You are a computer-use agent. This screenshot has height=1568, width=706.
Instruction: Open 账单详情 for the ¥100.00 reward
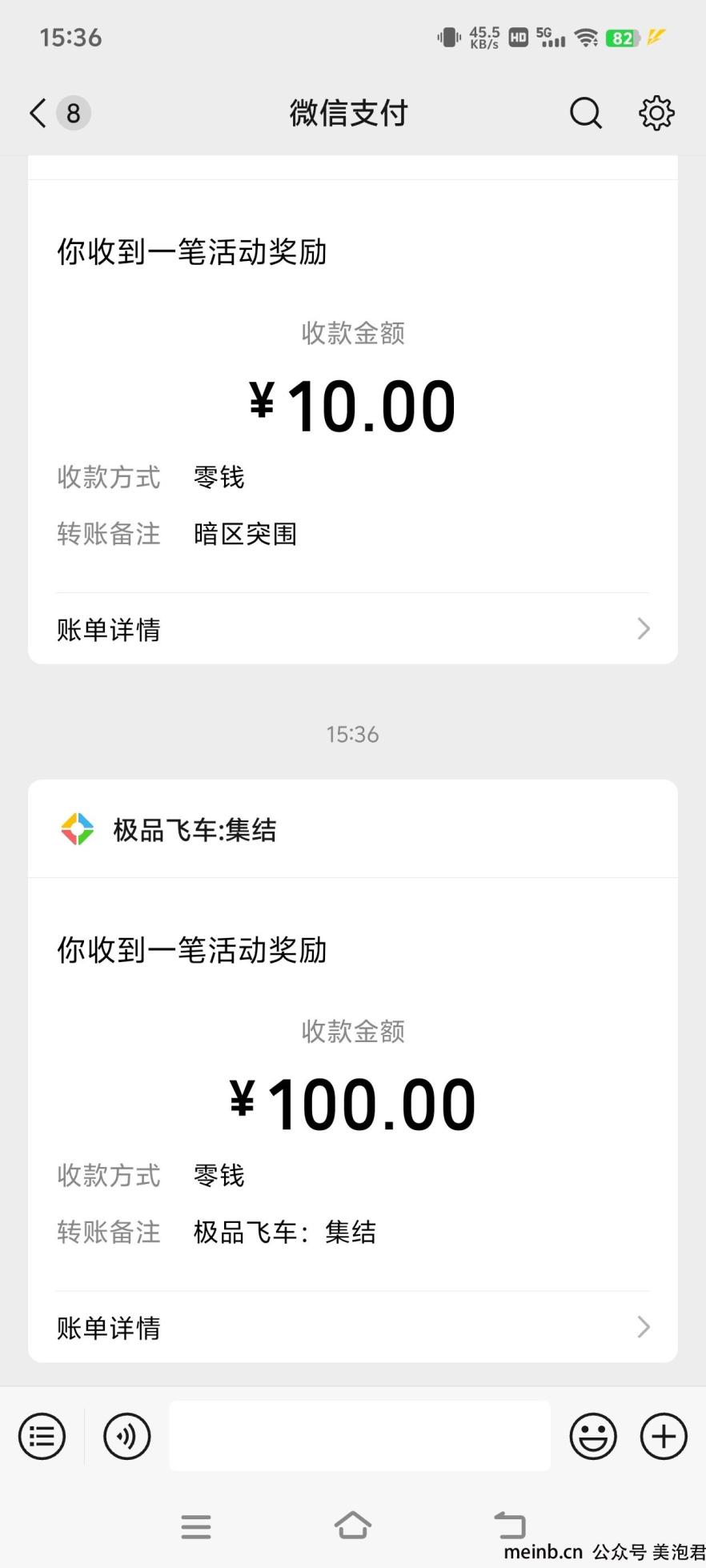353,1327
